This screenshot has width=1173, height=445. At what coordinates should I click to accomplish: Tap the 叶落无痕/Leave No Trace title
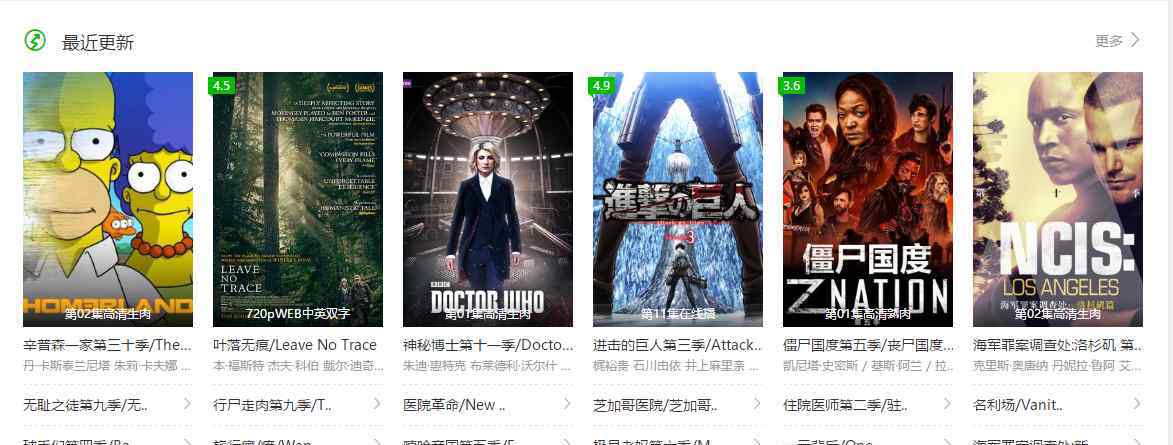click(295, 345)
